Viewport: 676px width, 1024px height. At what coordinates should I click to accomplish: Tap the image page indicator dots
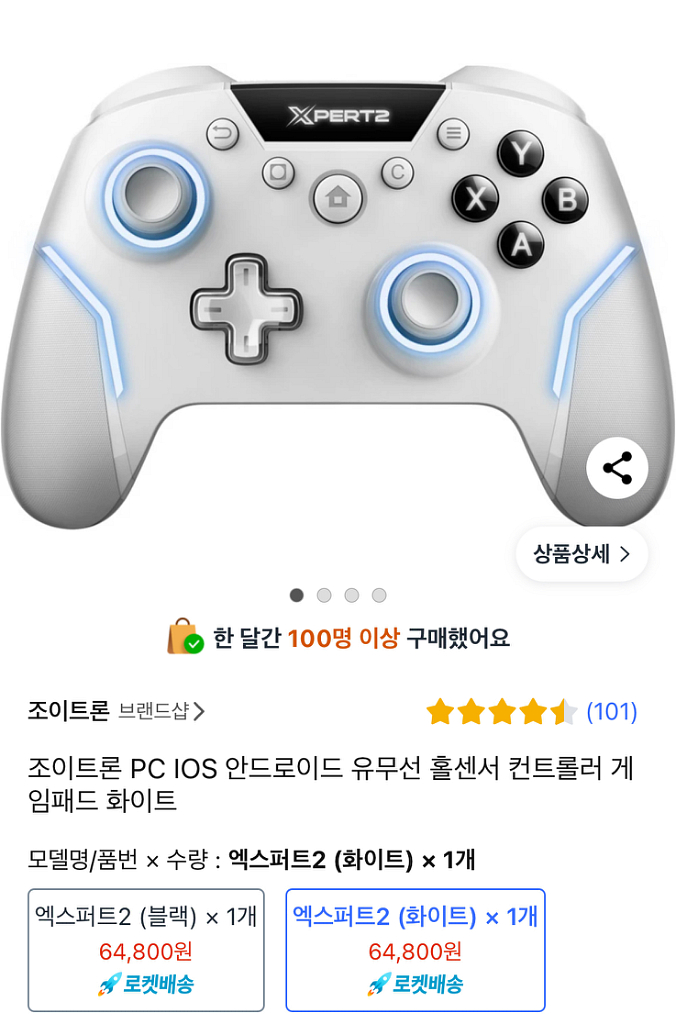point(337,595)
